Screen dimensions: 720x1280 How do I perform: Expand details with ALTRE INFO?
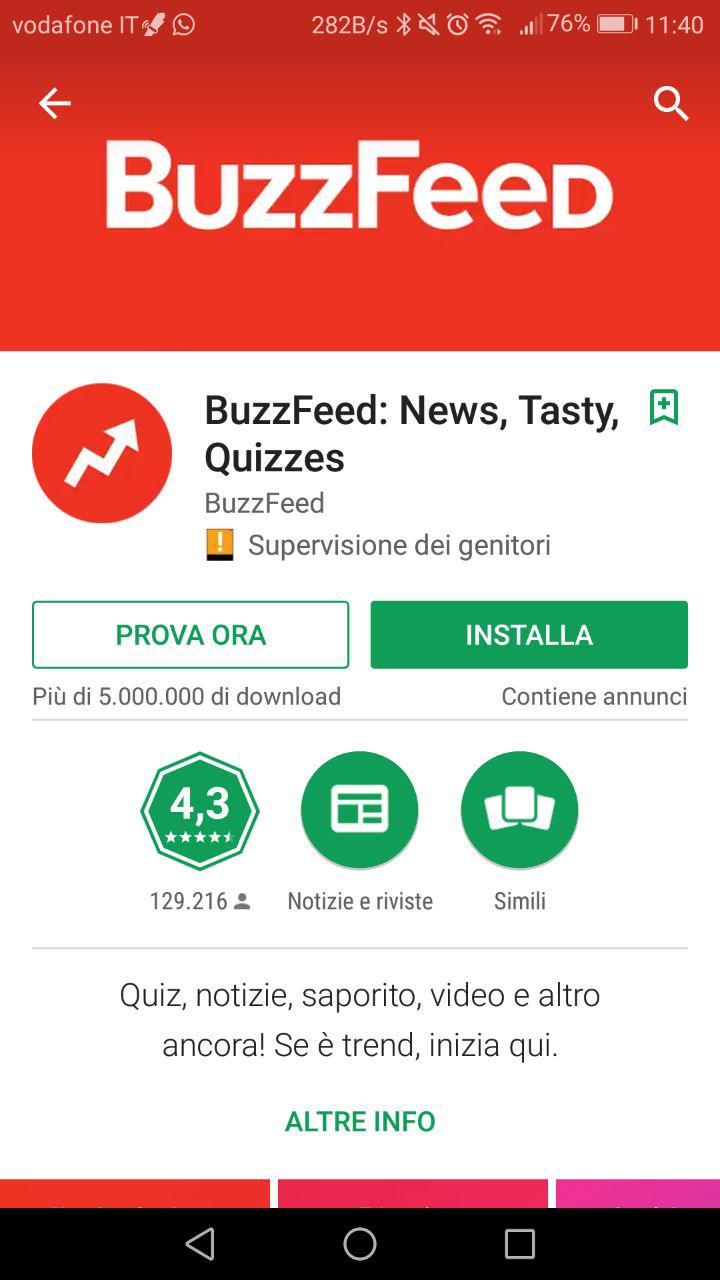point(360,1121)
